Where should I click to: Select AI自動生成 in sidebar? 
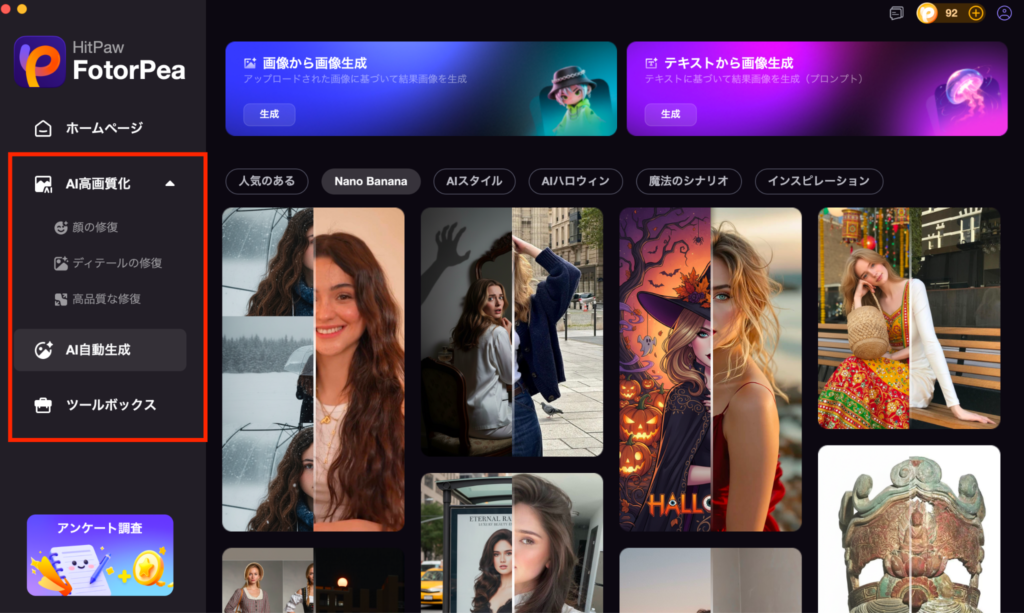(x=97, y=350)
